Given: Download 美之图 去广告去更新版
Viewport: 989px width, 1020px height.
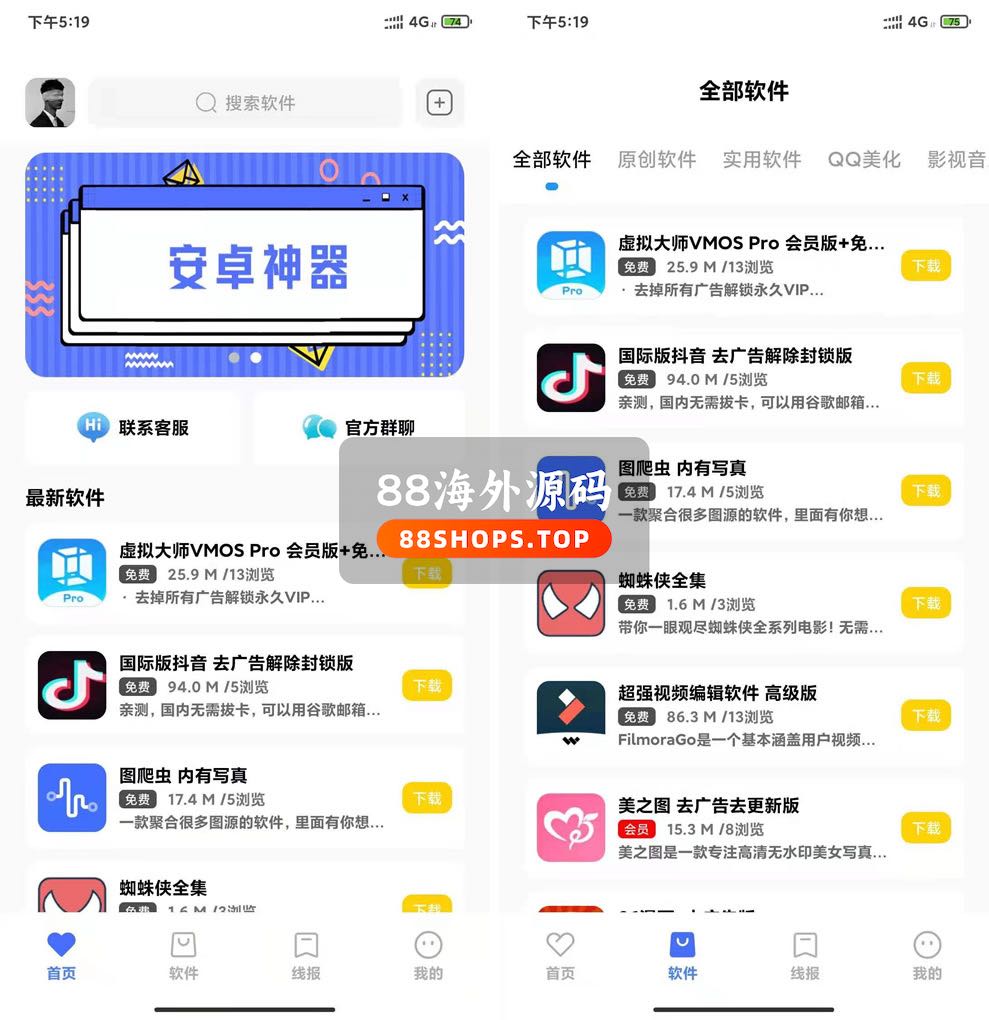Looking at the screenshot, I should [x=925, y=828].
